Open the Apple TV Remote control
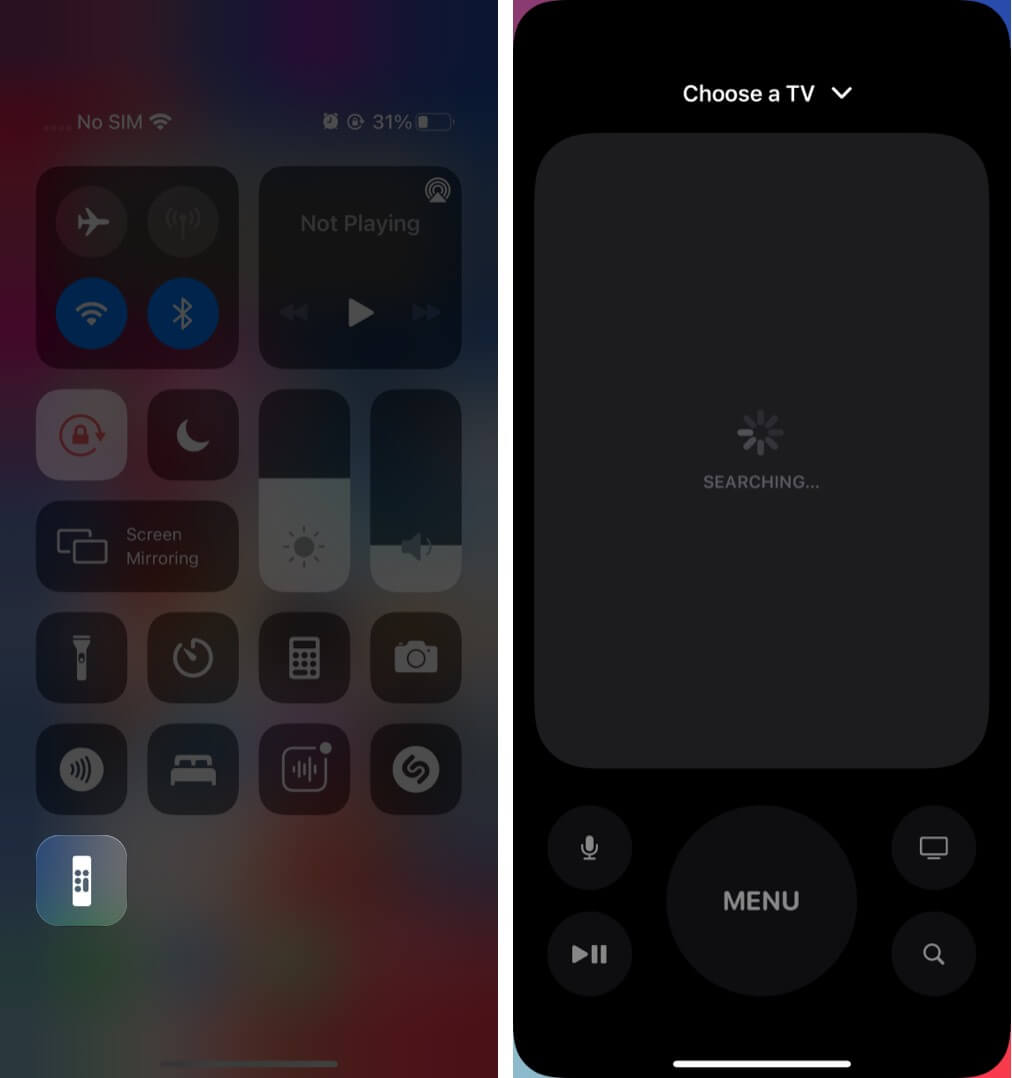The image size is (1012, 1078). 81,880
